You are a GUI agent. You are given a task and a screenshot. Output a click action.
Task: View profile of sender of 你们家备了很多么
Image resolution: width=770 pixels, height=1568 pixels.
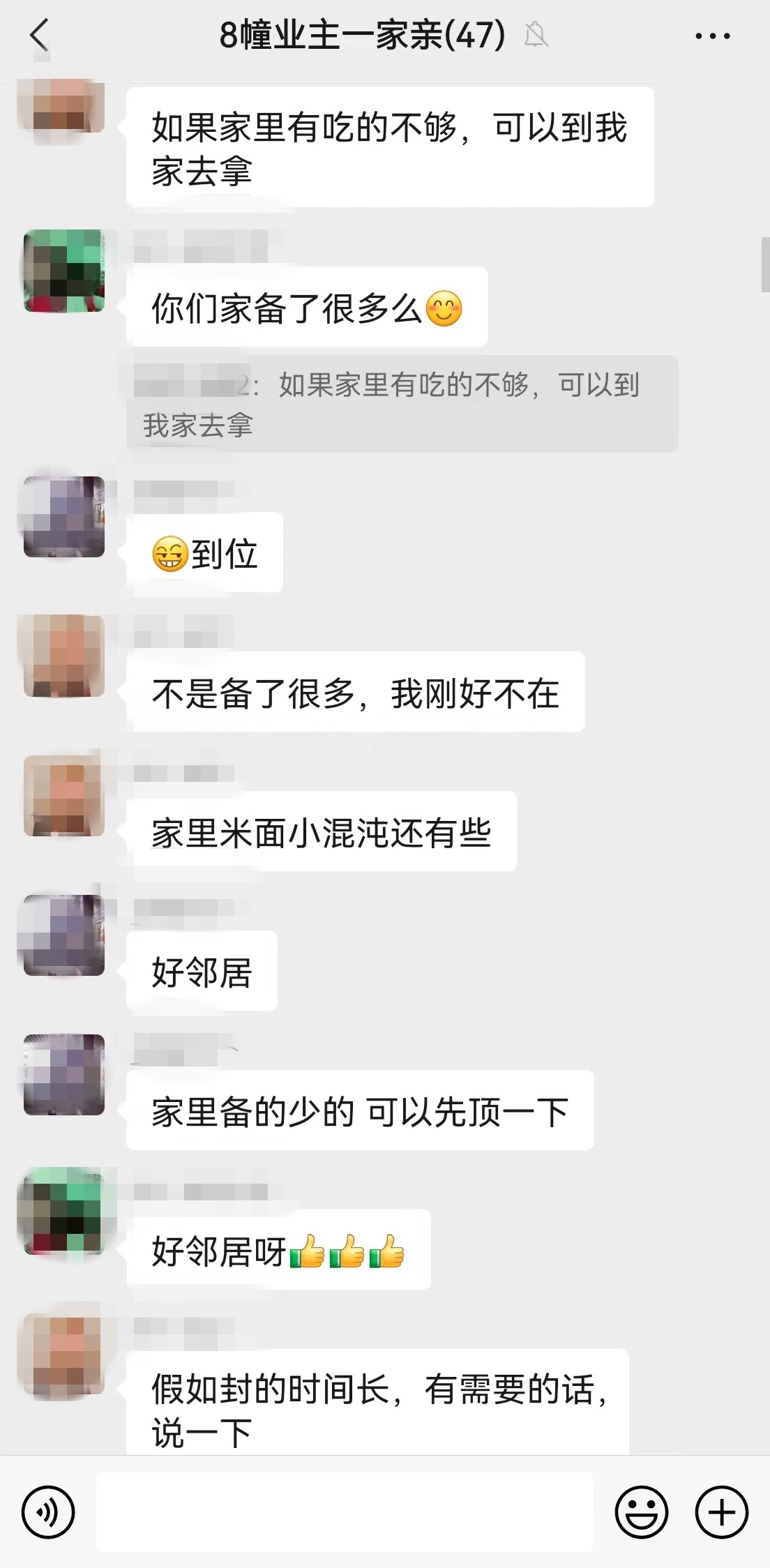pyautogui.click(x=64, y=271)
